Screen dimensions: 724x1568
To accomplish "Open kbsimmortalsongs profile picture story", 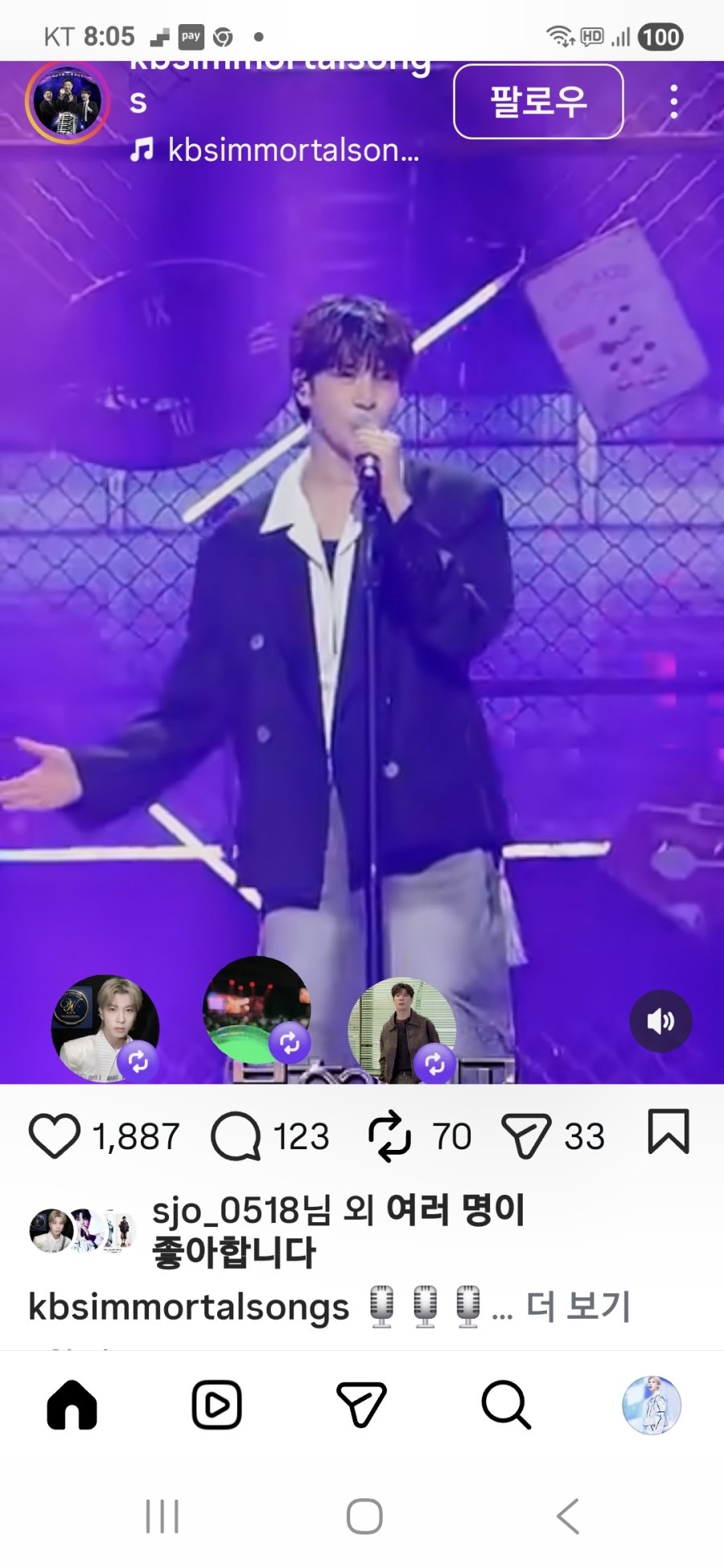I will tap(68, 102).
